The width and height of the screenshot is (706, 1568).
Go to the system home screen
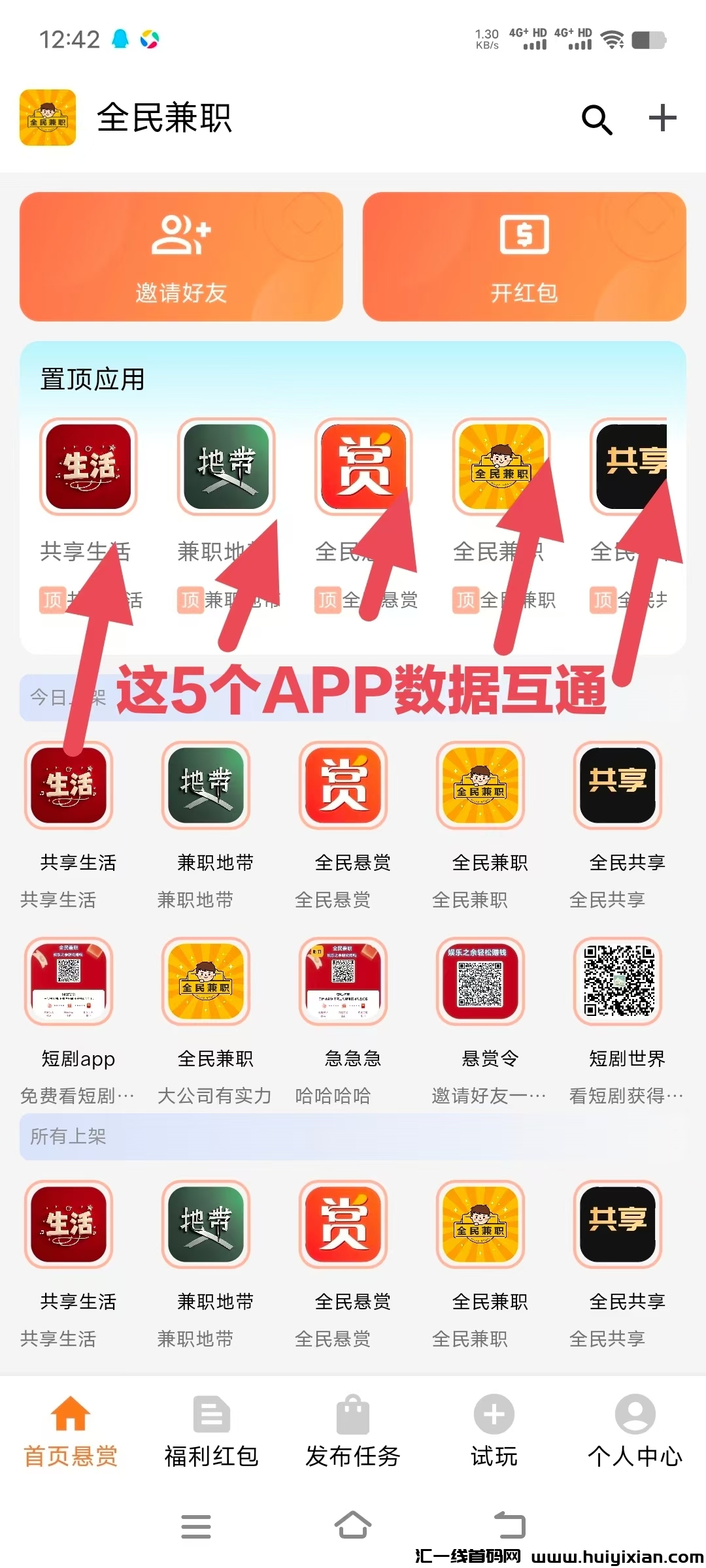353,1526
